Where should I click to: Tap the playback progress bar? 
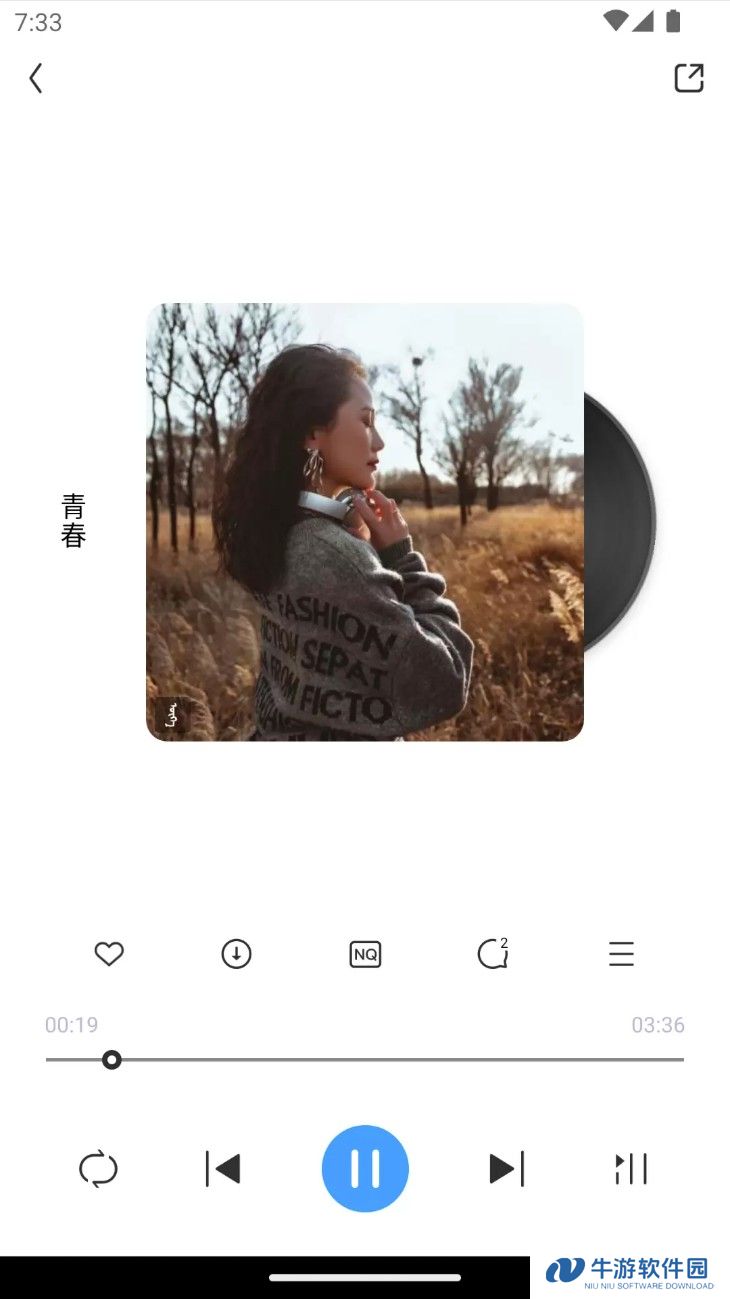pos(365,1059)
